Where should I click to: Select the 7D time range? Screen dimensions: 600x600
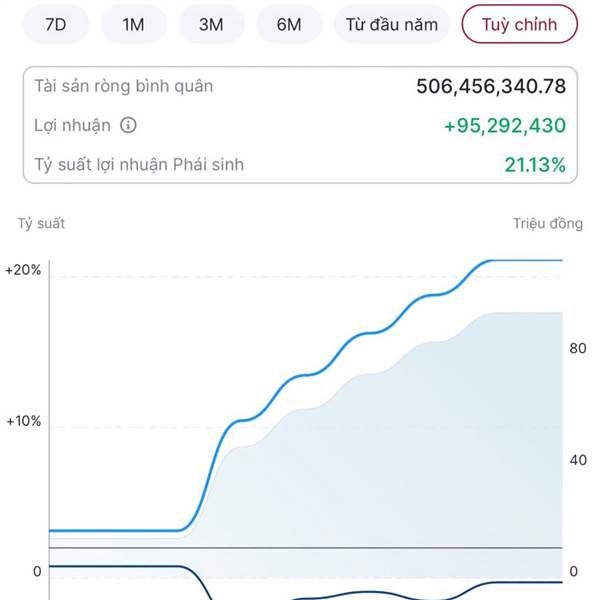click(55, 25)
